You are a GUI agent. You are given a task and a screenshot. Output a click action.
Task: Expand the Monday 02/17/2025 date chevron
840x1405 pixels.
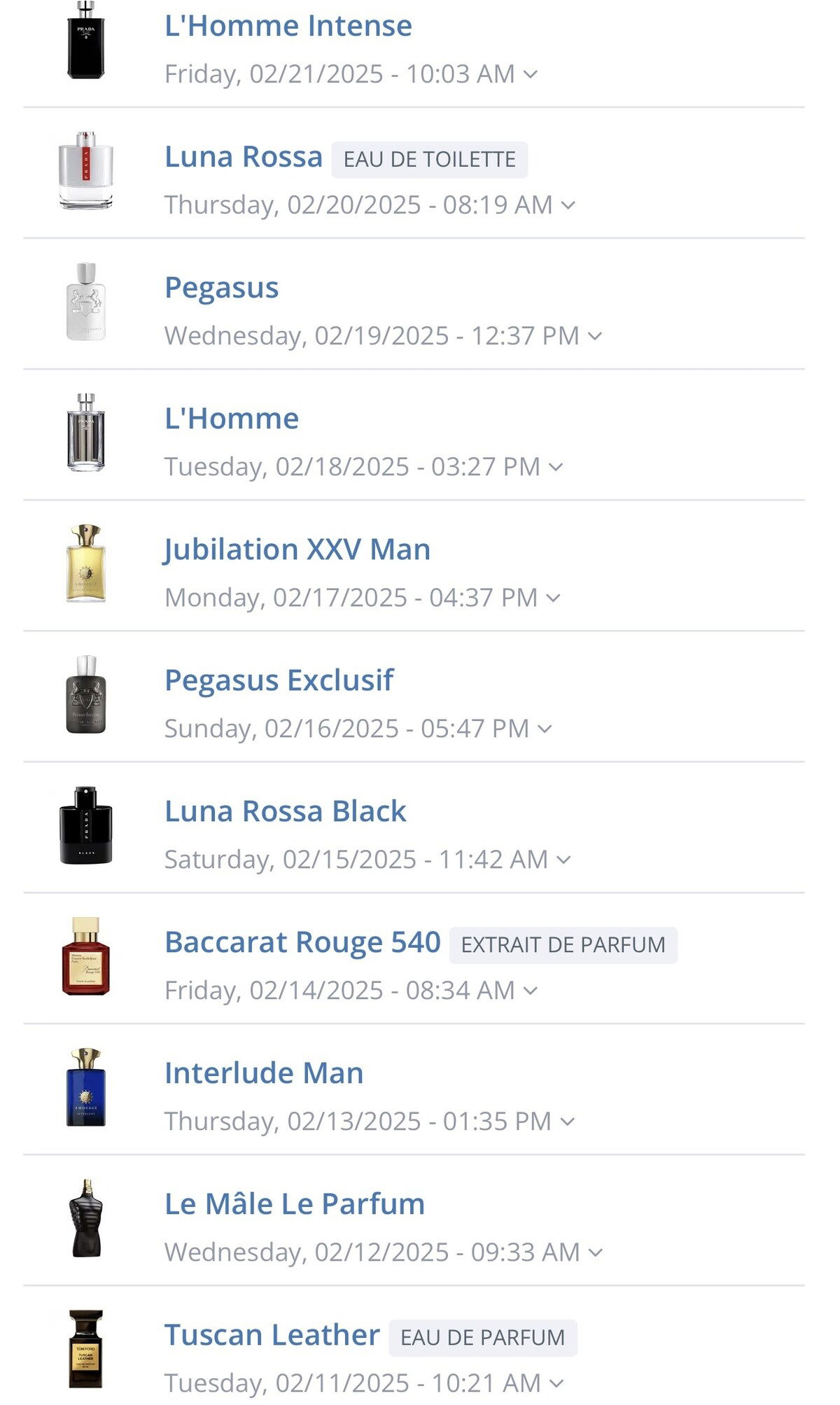click(x=554, y=598)
